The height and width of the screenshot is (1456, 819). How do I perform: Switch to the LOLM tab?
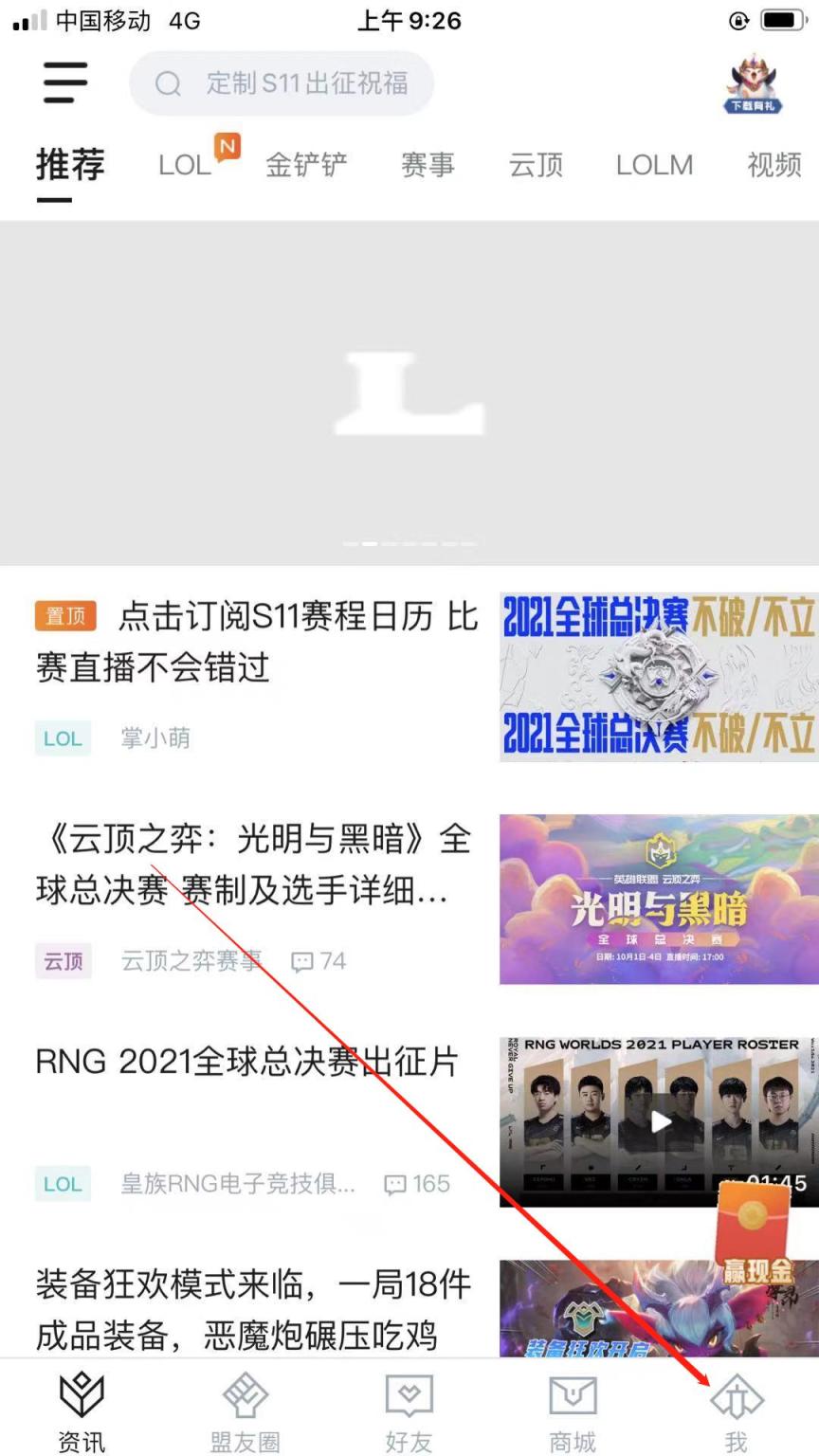coord(654,165)
